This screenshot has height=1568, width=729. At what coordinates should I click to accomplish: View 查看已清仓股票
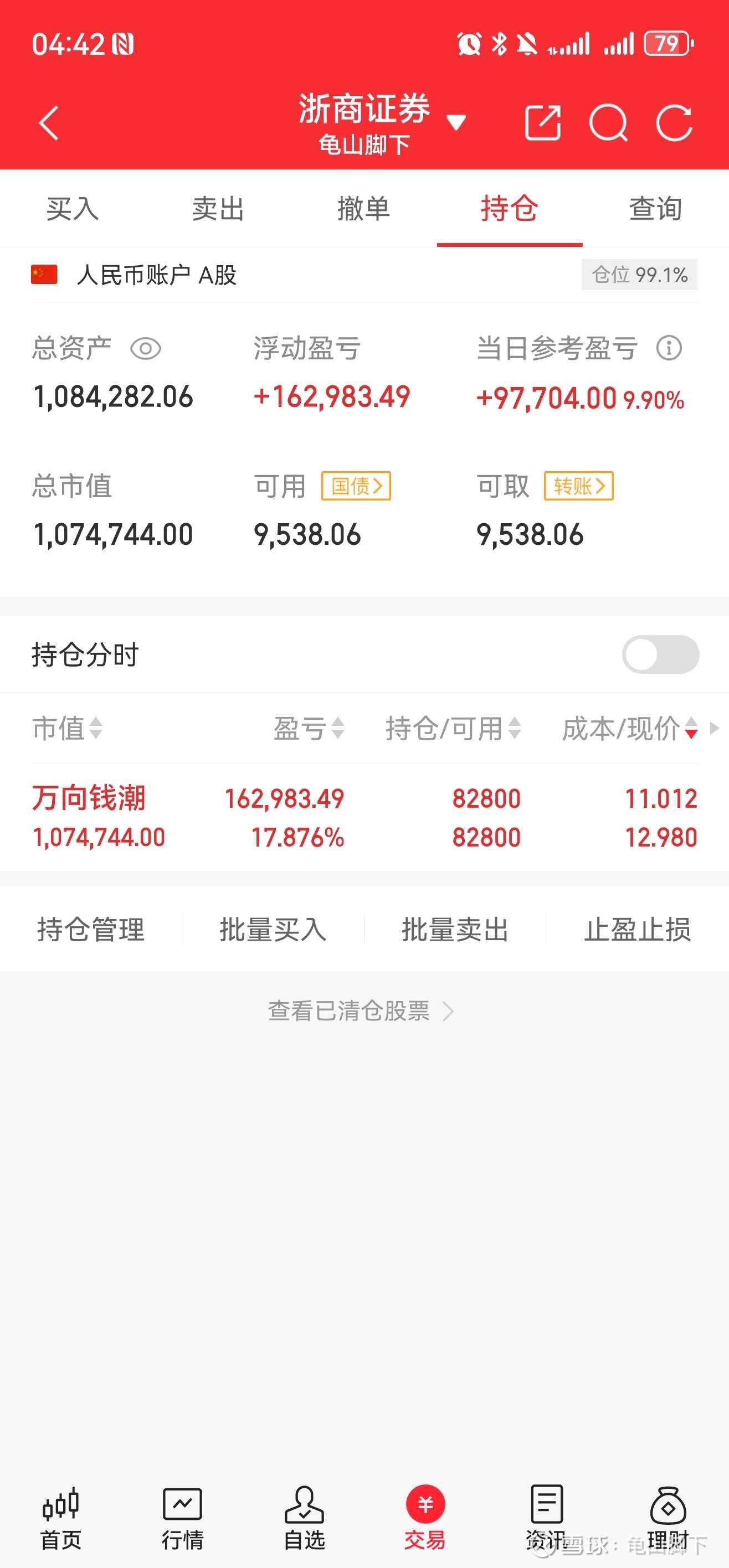point(361,1011)
